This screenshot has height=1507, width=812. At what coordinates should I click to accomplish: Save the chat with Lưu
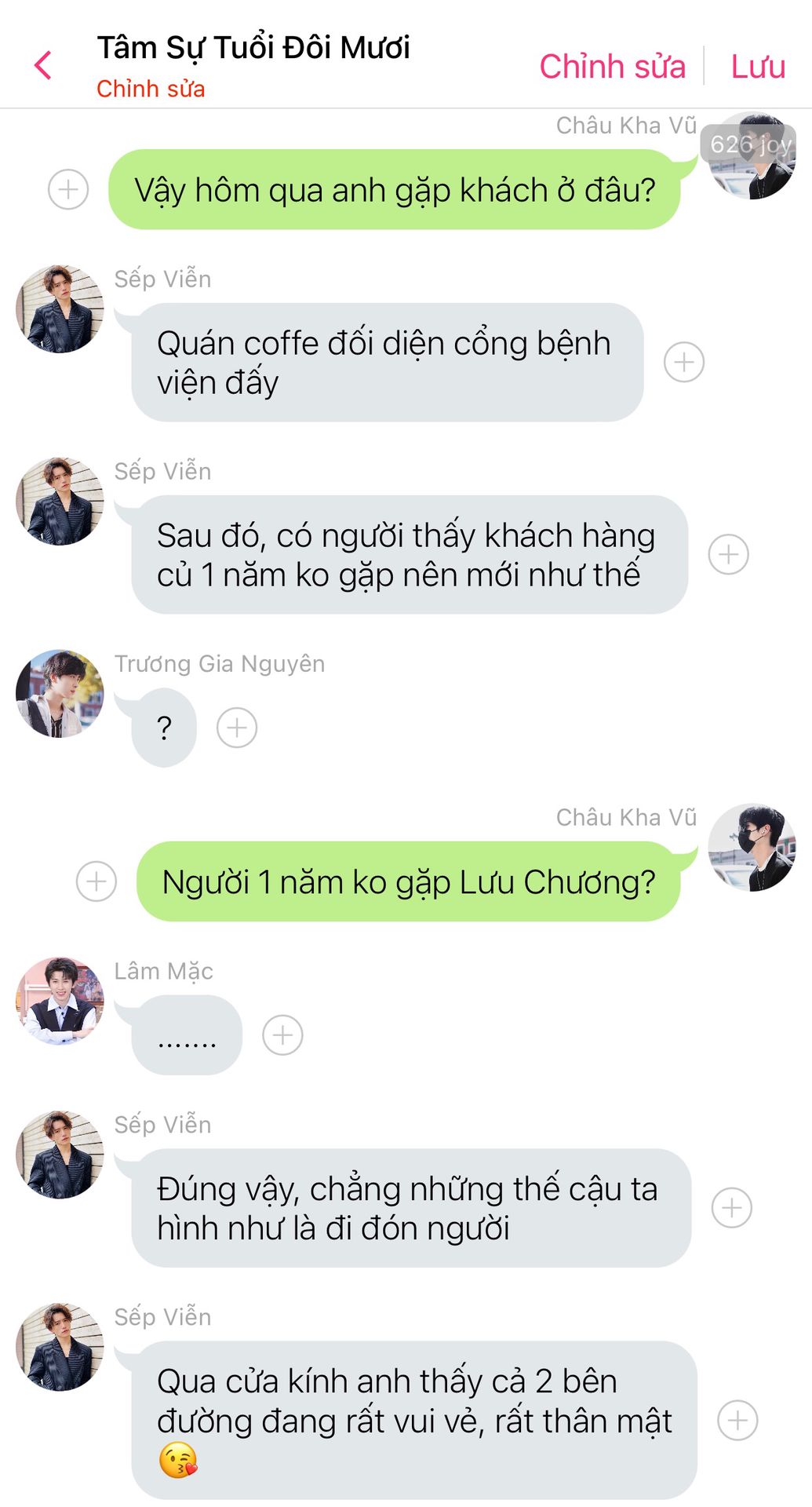tap(757, 67)
